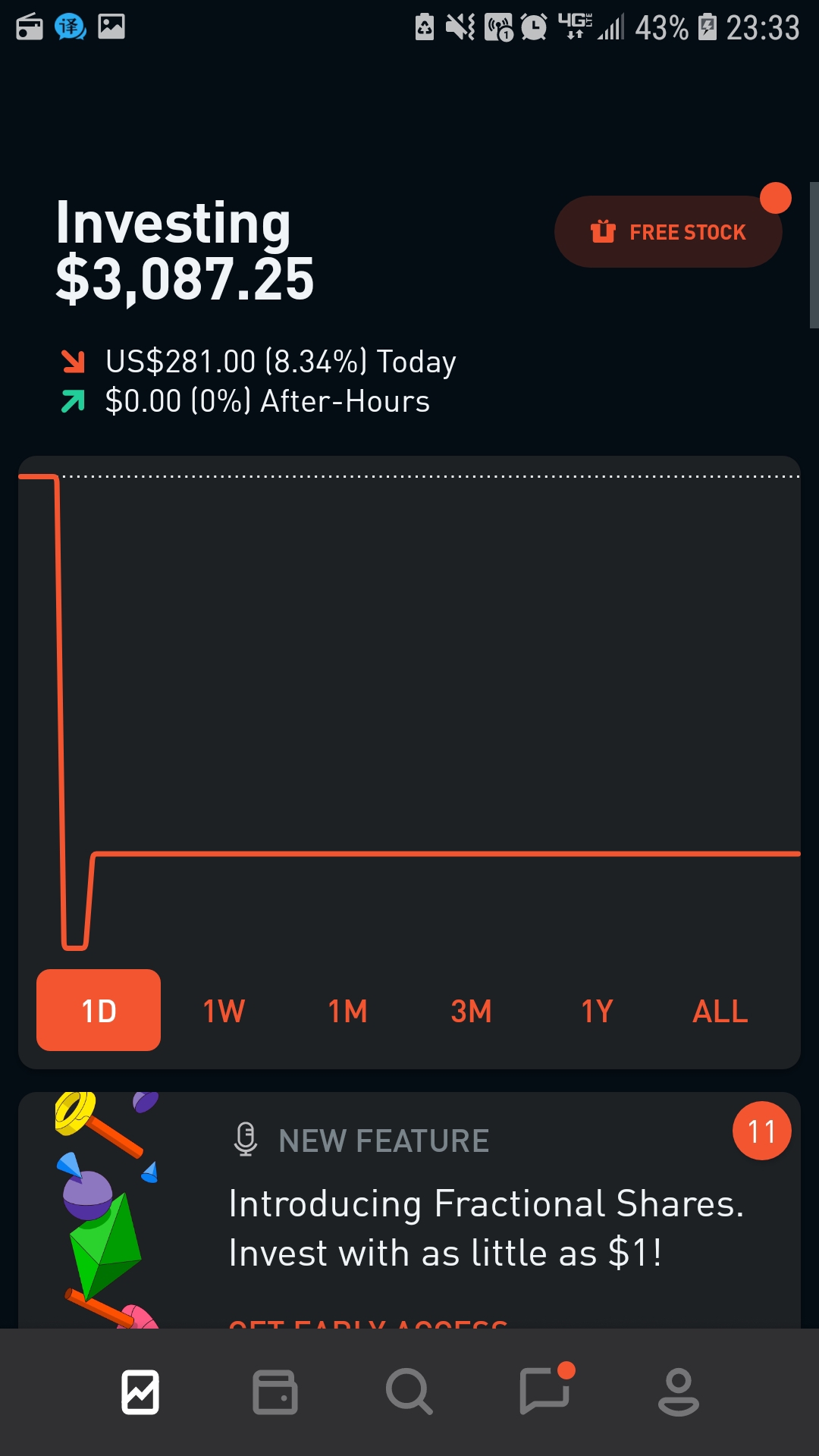The width and height of the screenshot is (819, 1456).
Task: Go to the account profile tab
Action: click(678, 1392)
